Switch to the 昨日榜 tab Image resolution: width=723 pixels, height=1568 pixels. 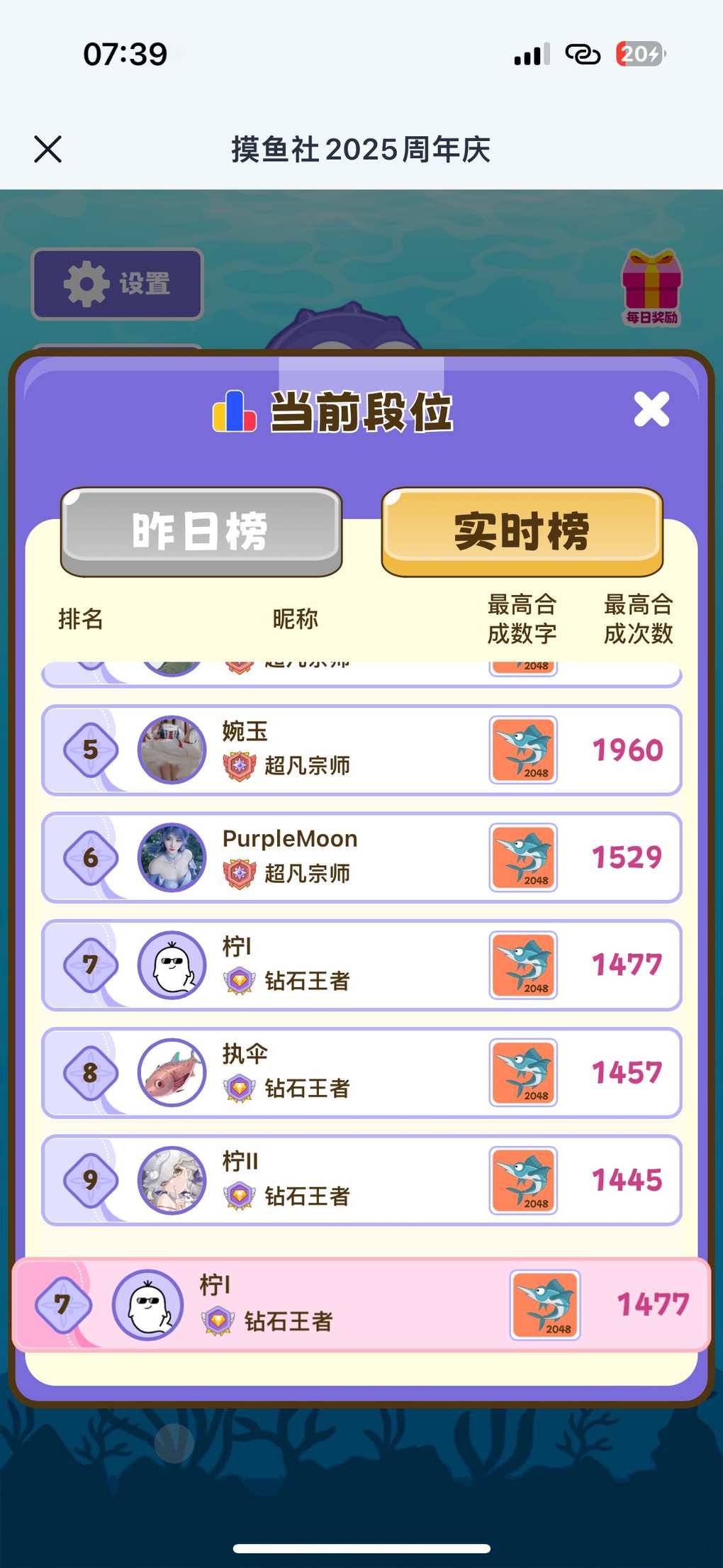pos(201,531)
